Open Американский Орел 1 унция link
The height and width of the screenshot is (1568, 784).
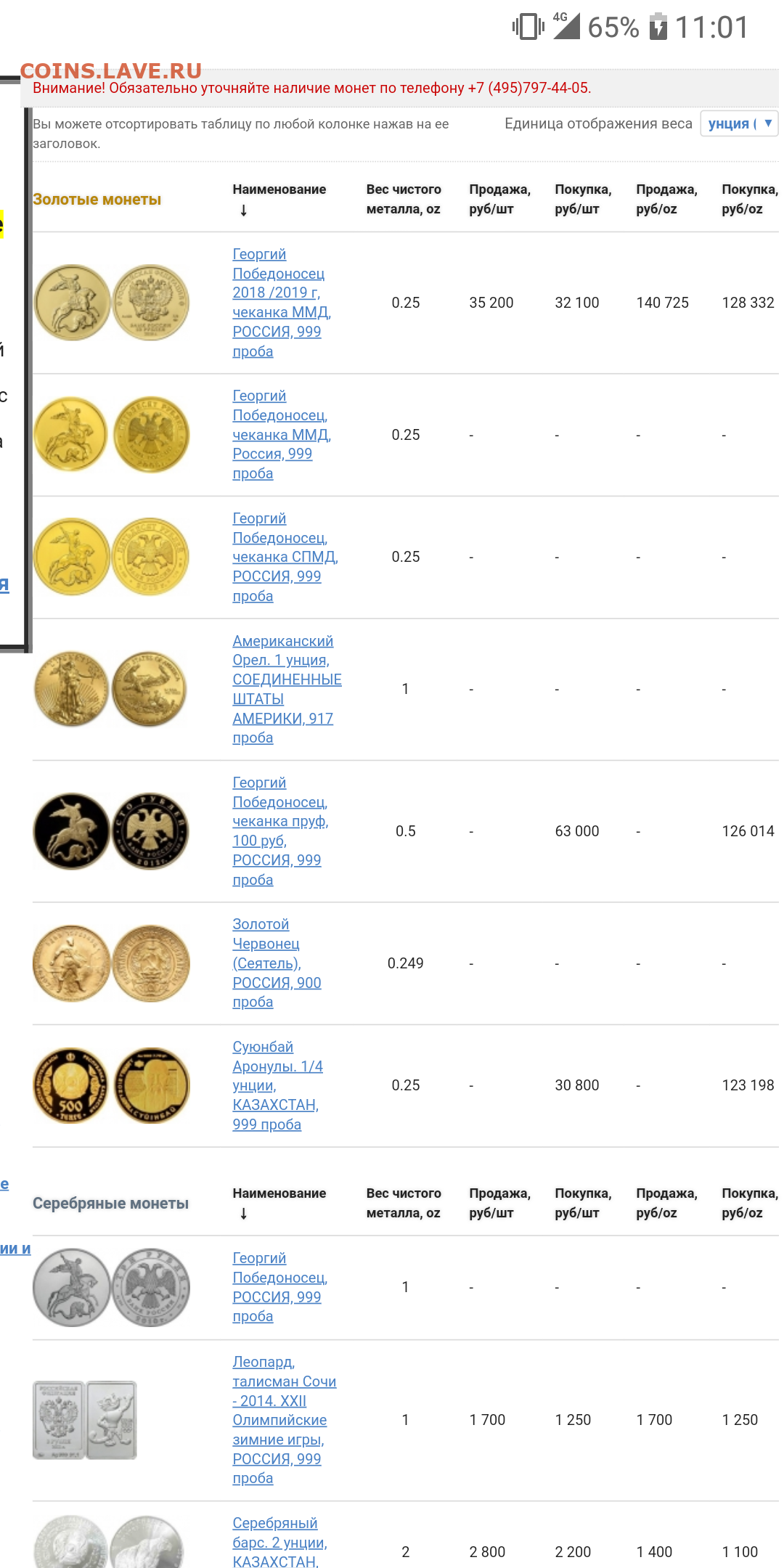point(287,690)
